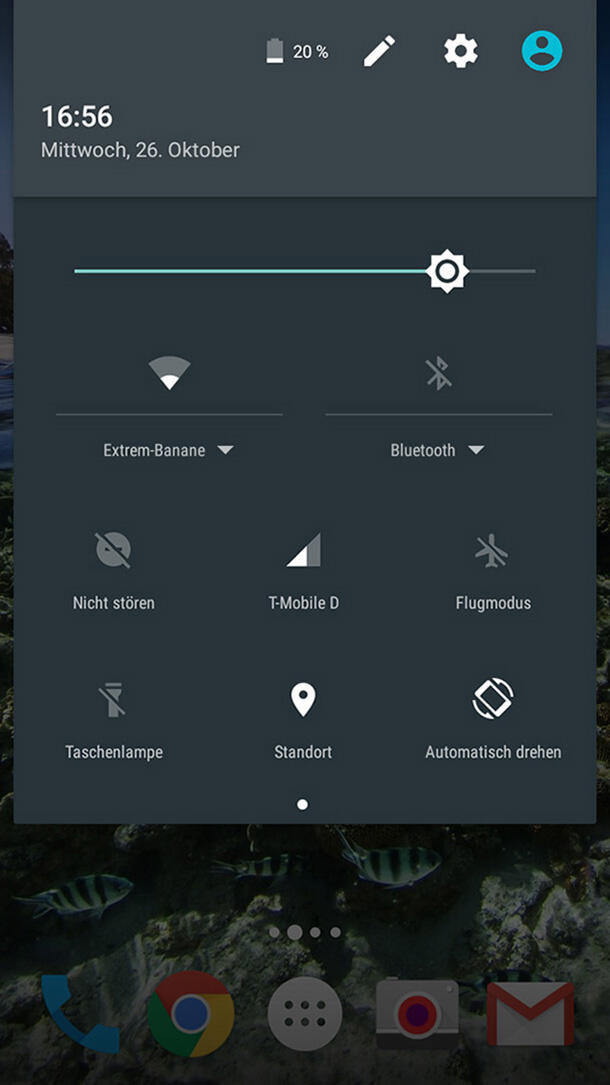This screenshot has height=1085, width=610.
Task: Expand the Extrem-Banane Wi-Fi dropdown
Action: pyautogui.click(x=168, y=451)
